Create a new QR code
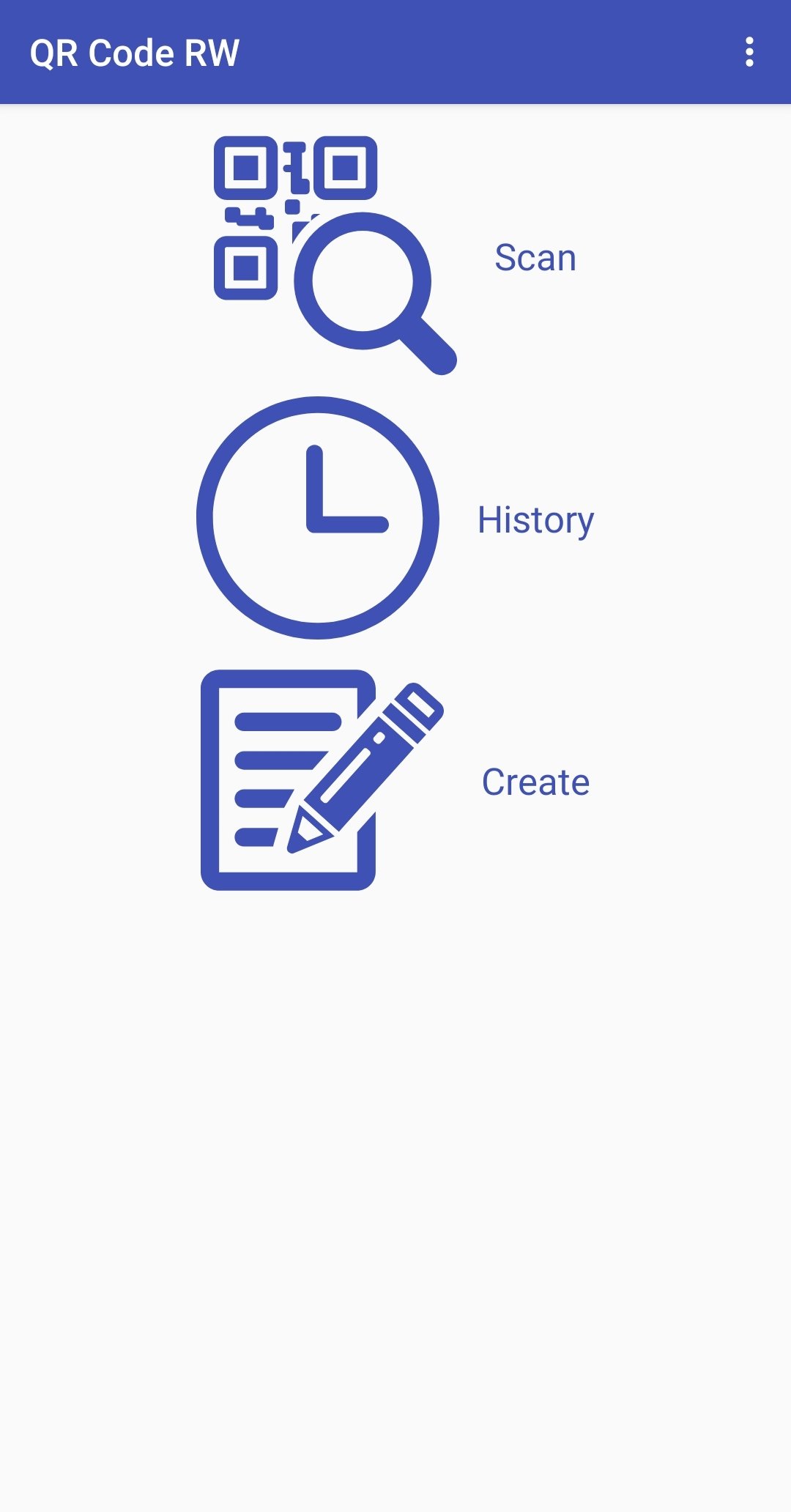 (395, 781)
